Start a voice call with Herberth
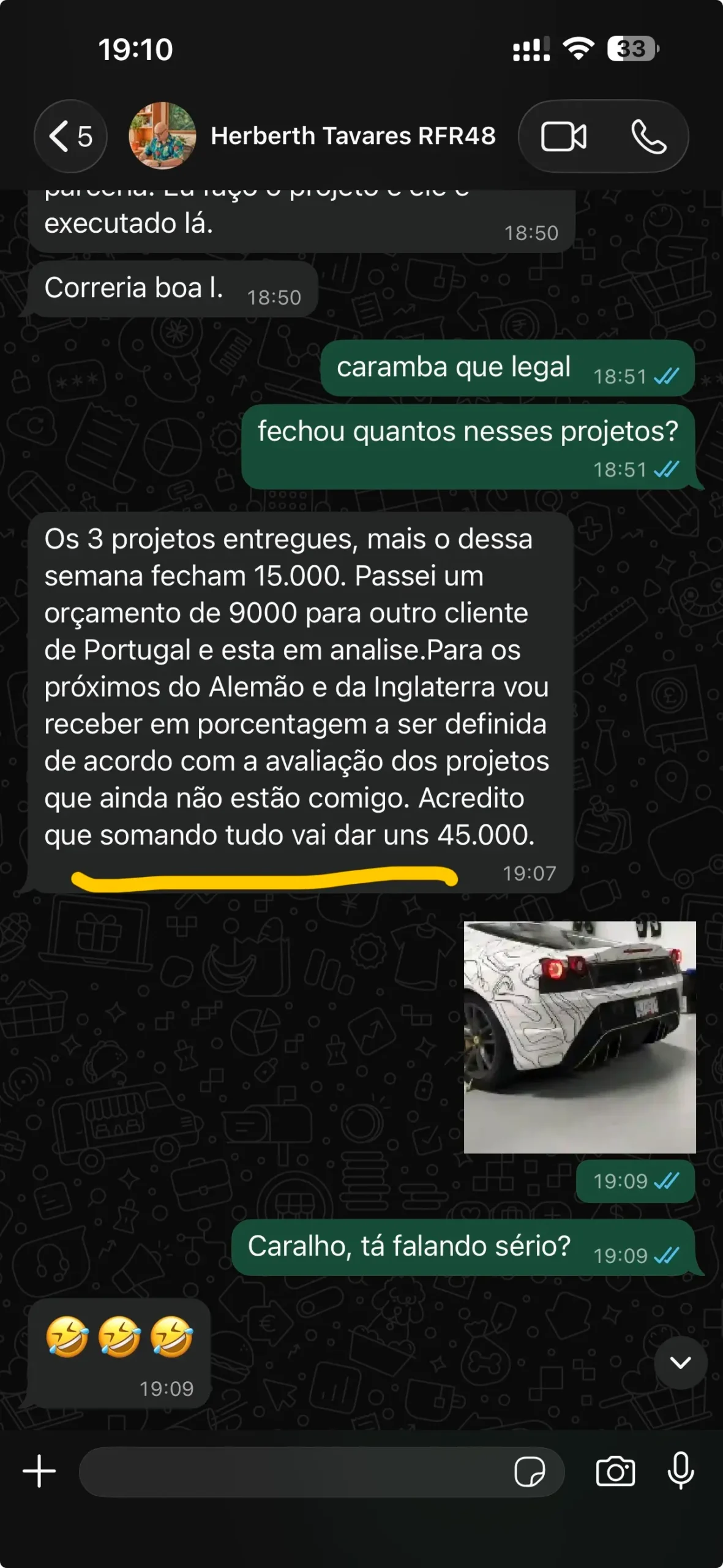 pyautogui.click(x=648, y=136)
